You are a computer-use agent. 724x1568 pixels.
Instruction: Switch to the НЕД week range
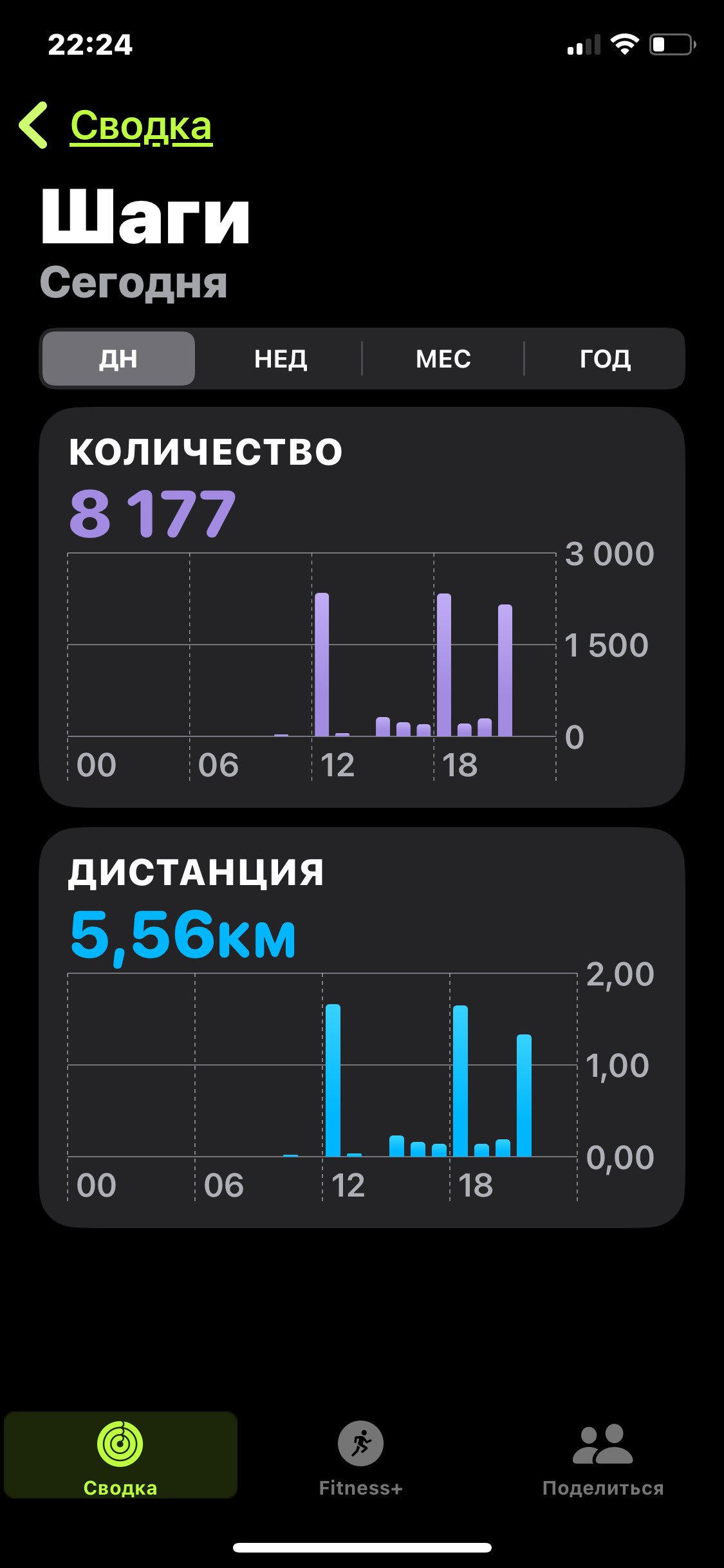(x=281, y=359)
